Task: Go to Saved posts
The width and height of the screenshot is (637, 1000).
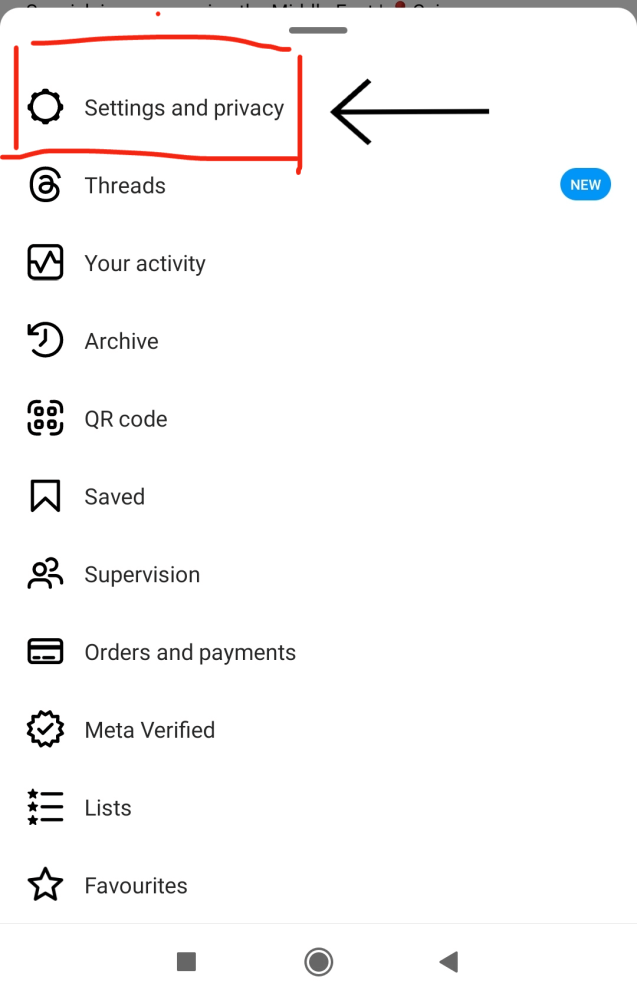Action: 114,497
